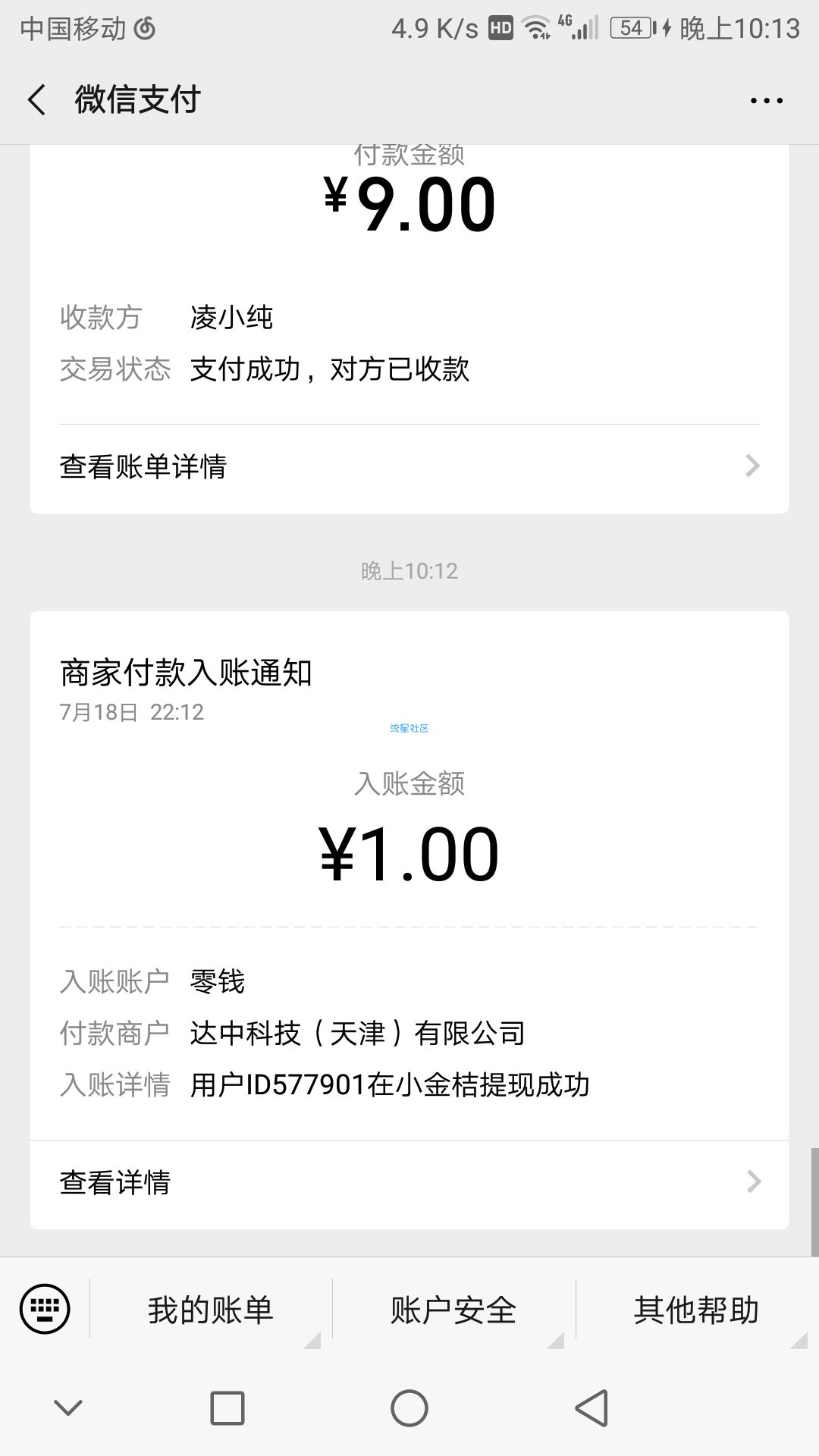Switch to keyboard input mode

pyautogui.click(x=45, y=1309)
